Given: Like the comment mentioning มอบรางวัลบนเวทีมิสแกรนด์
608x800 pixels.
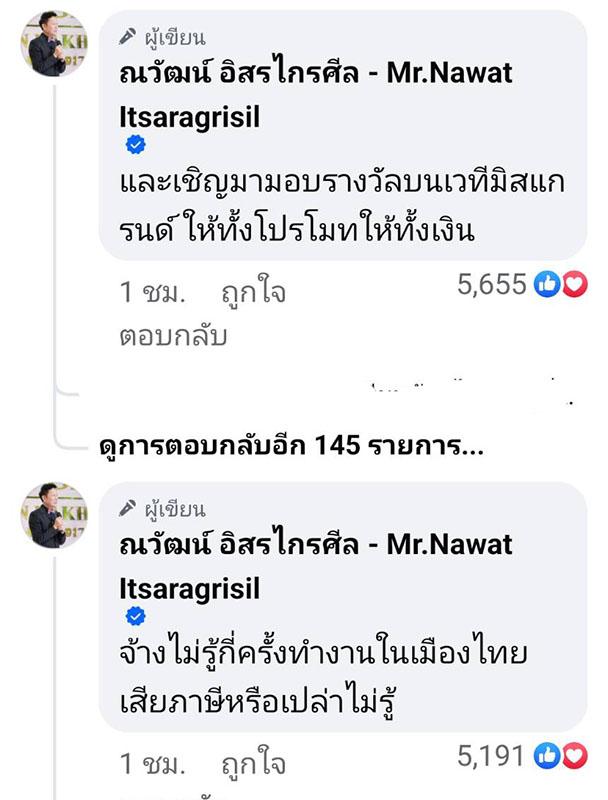Looking at the screenshot, I should [250, 293].
